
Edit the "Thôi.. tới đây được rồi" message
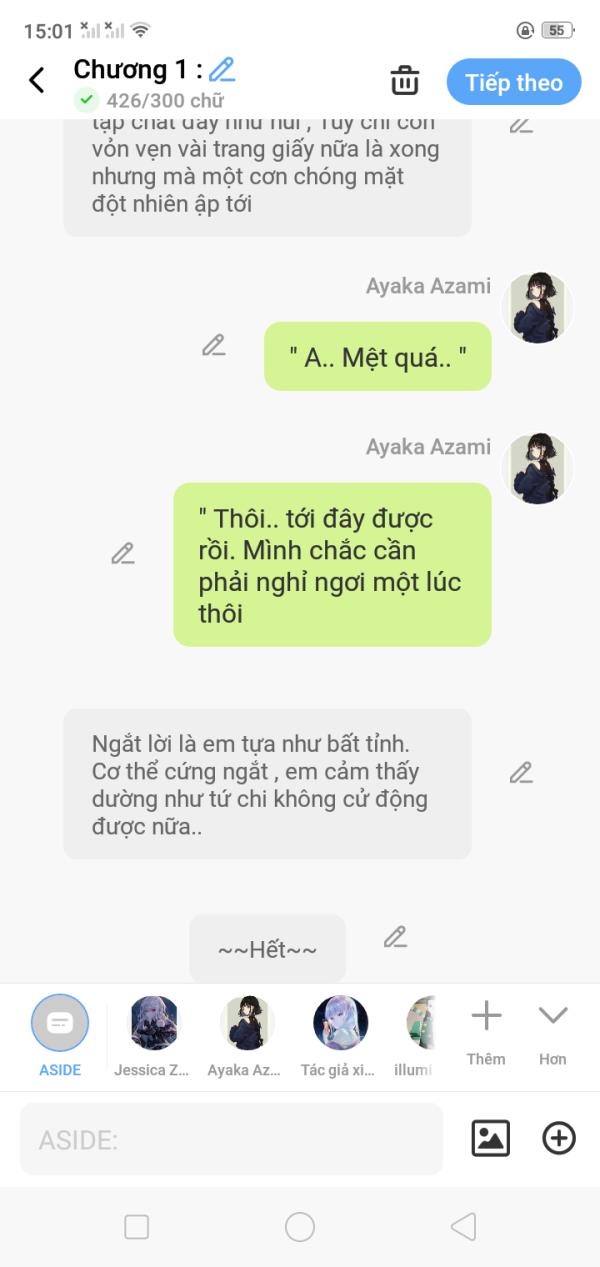[x=123, y=553]
